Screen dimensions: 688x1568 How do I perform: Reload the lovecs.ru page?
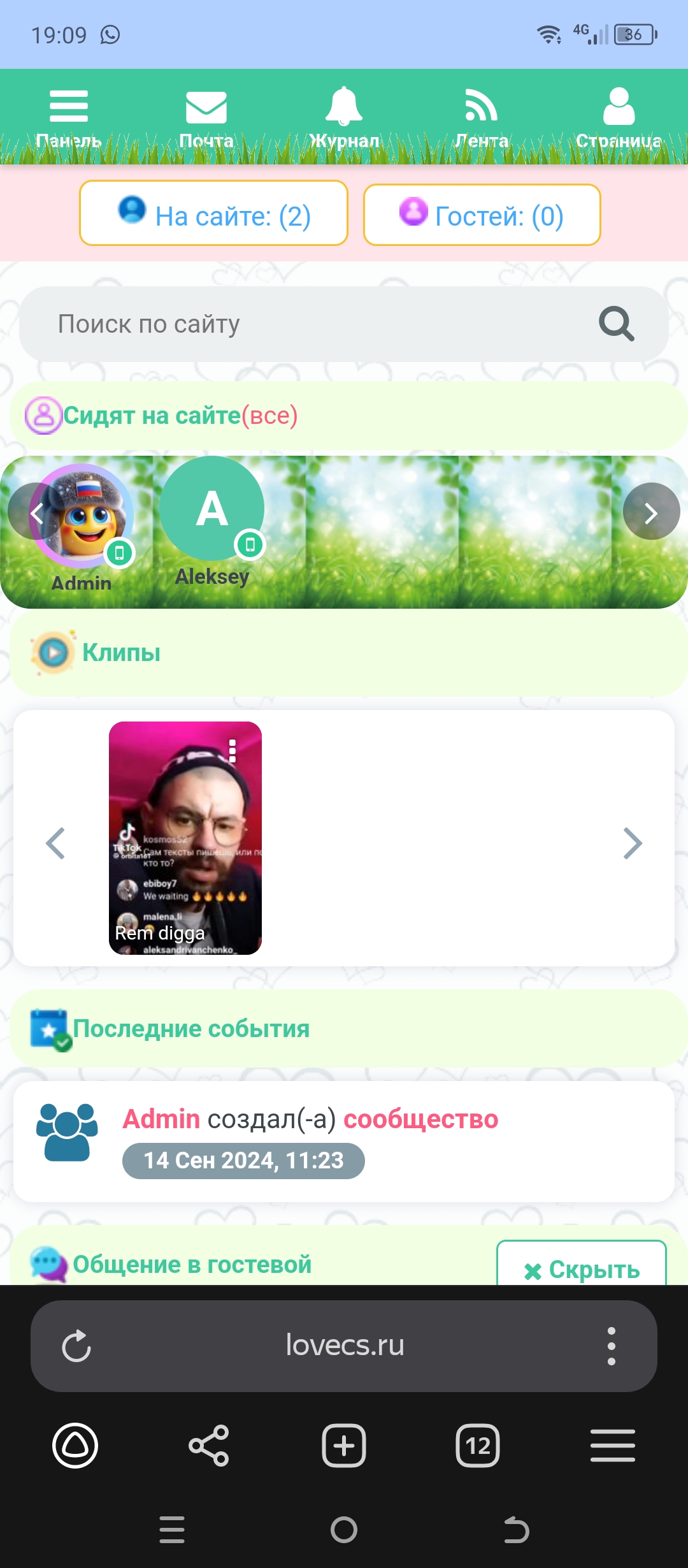(x=76, y=1346)
